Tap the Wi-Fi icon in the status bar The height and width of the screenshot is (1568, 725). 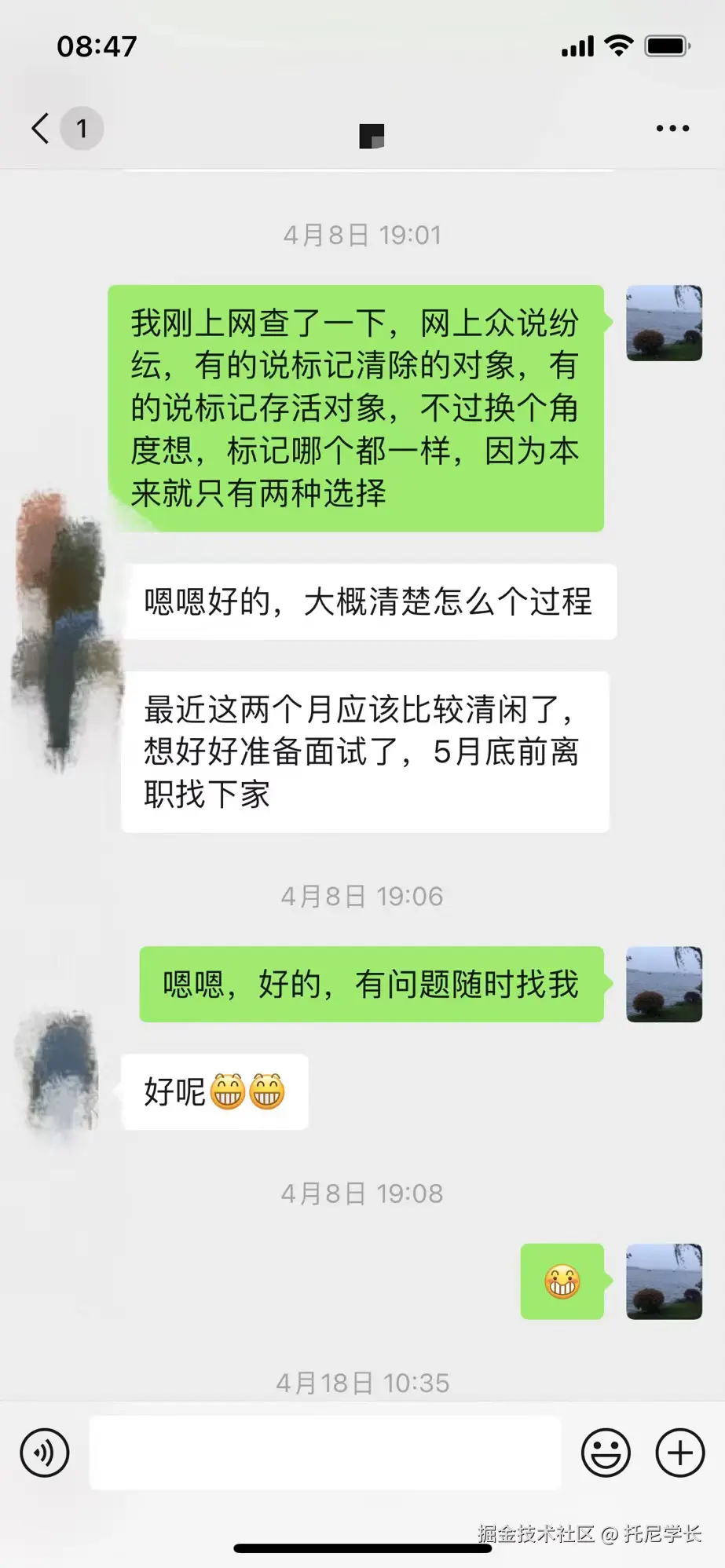pyautogui.click(x=619, y=47)
